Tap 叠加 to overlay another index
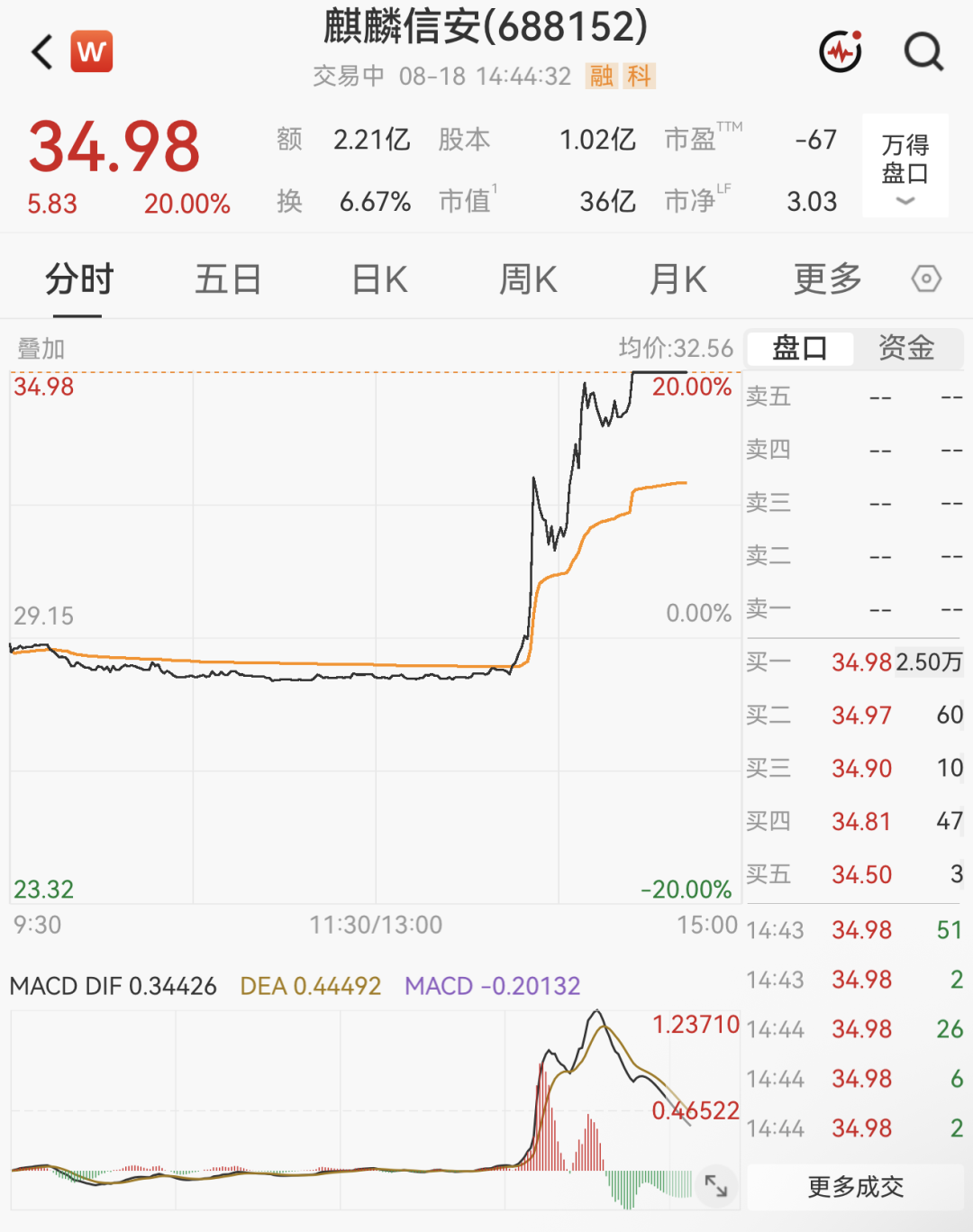 pyautogui.click(x=41, y=349)
